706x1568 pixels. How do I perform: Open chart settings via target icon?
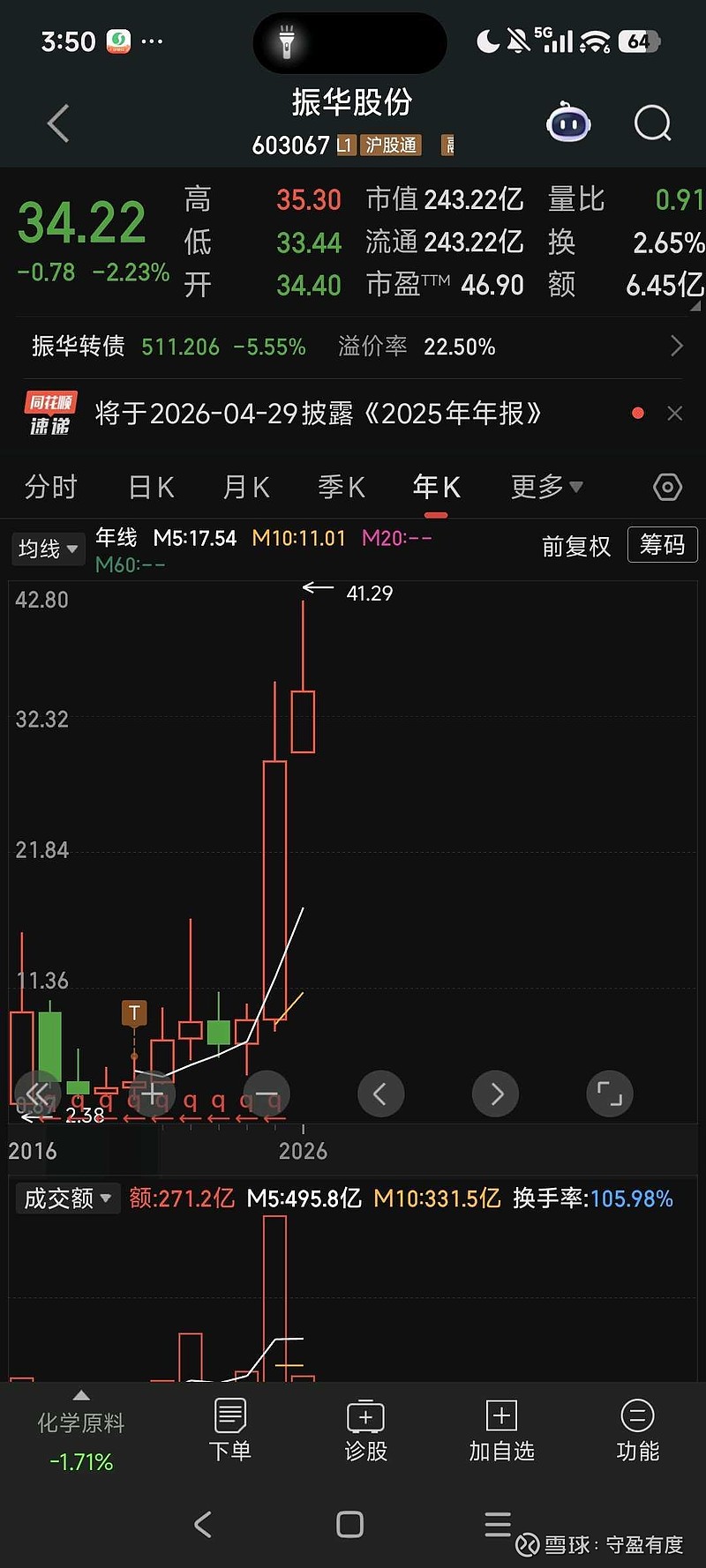[x=668, y=487]
